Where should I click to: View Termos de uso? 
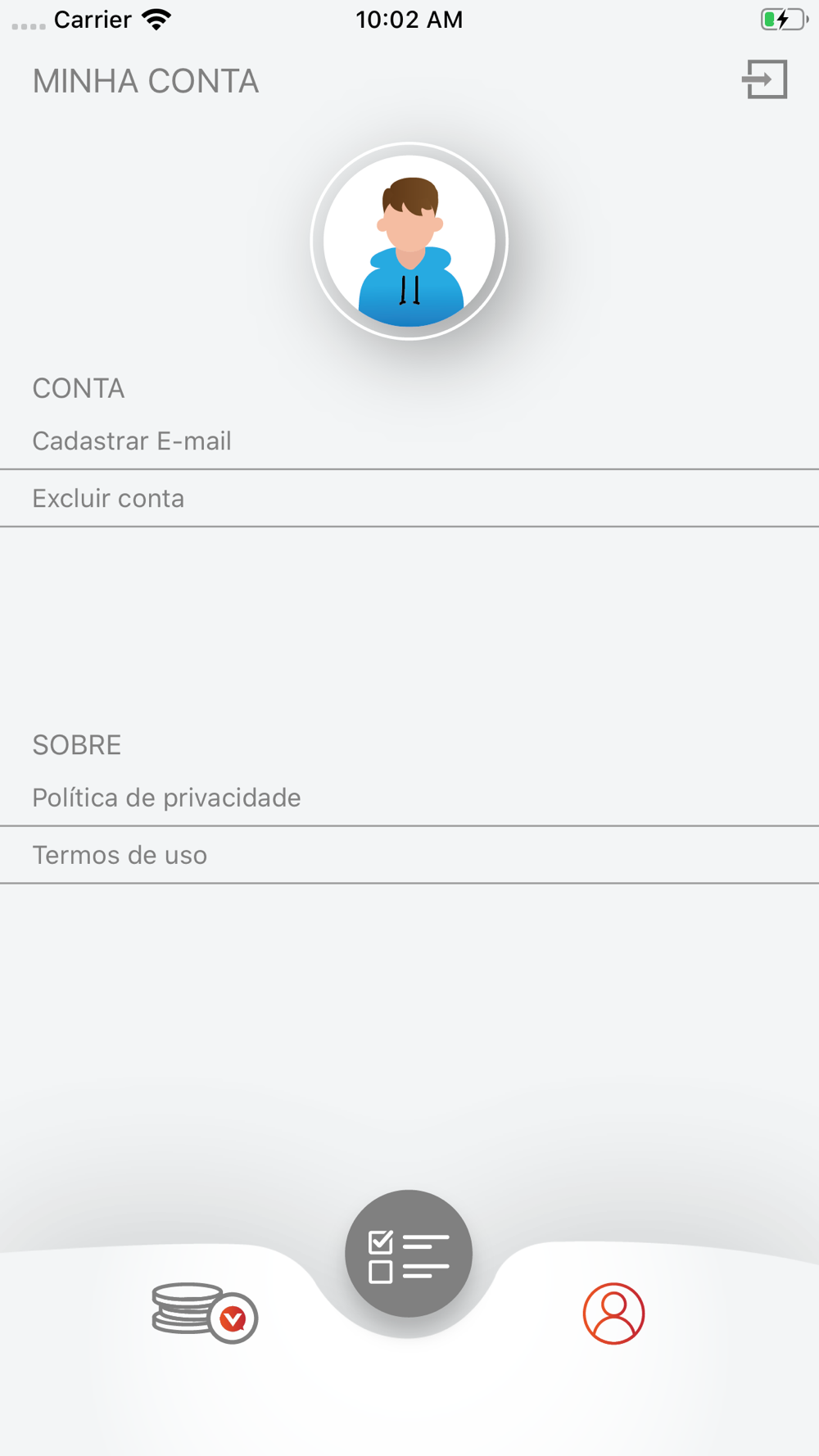pos(409,855)
